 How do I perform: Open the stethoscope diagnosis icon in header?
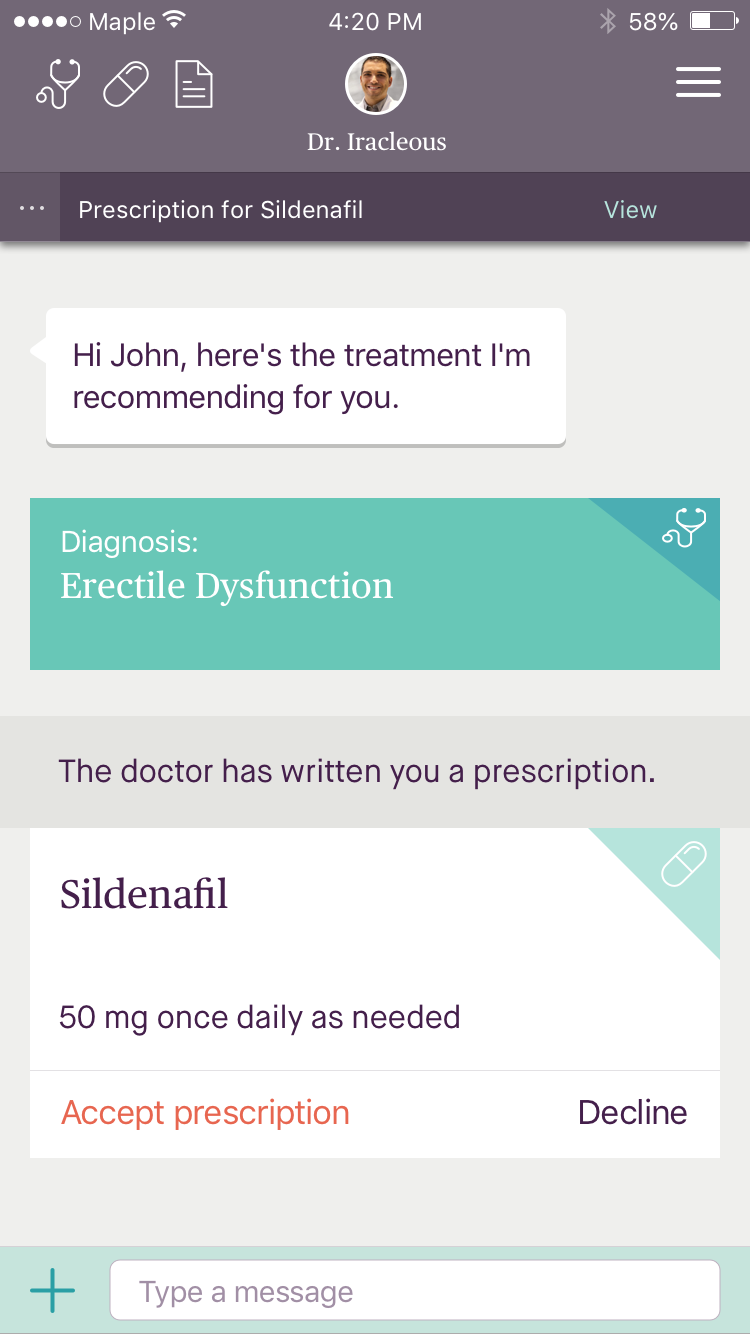tap(57, 83)
